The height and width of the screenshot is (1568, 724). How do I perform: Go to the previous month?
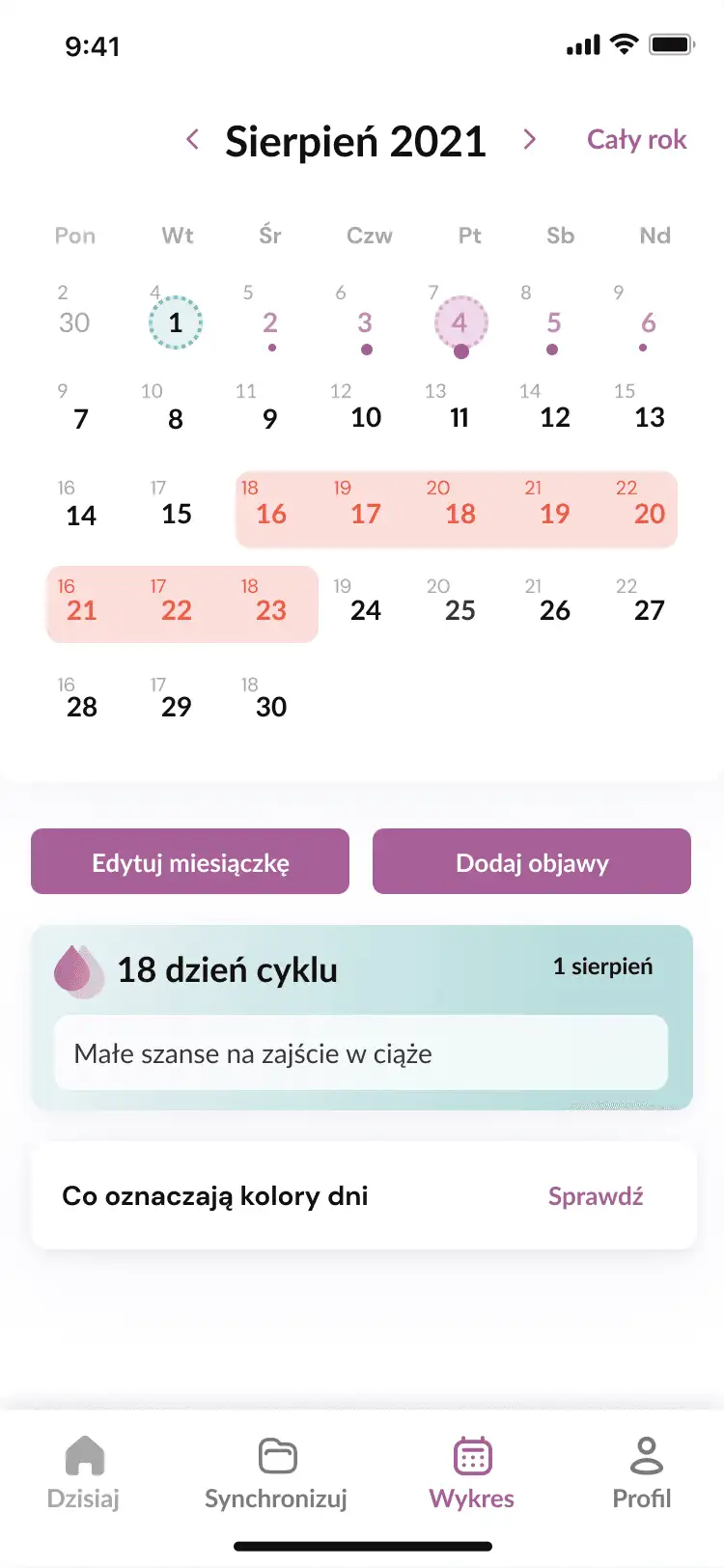193,140
